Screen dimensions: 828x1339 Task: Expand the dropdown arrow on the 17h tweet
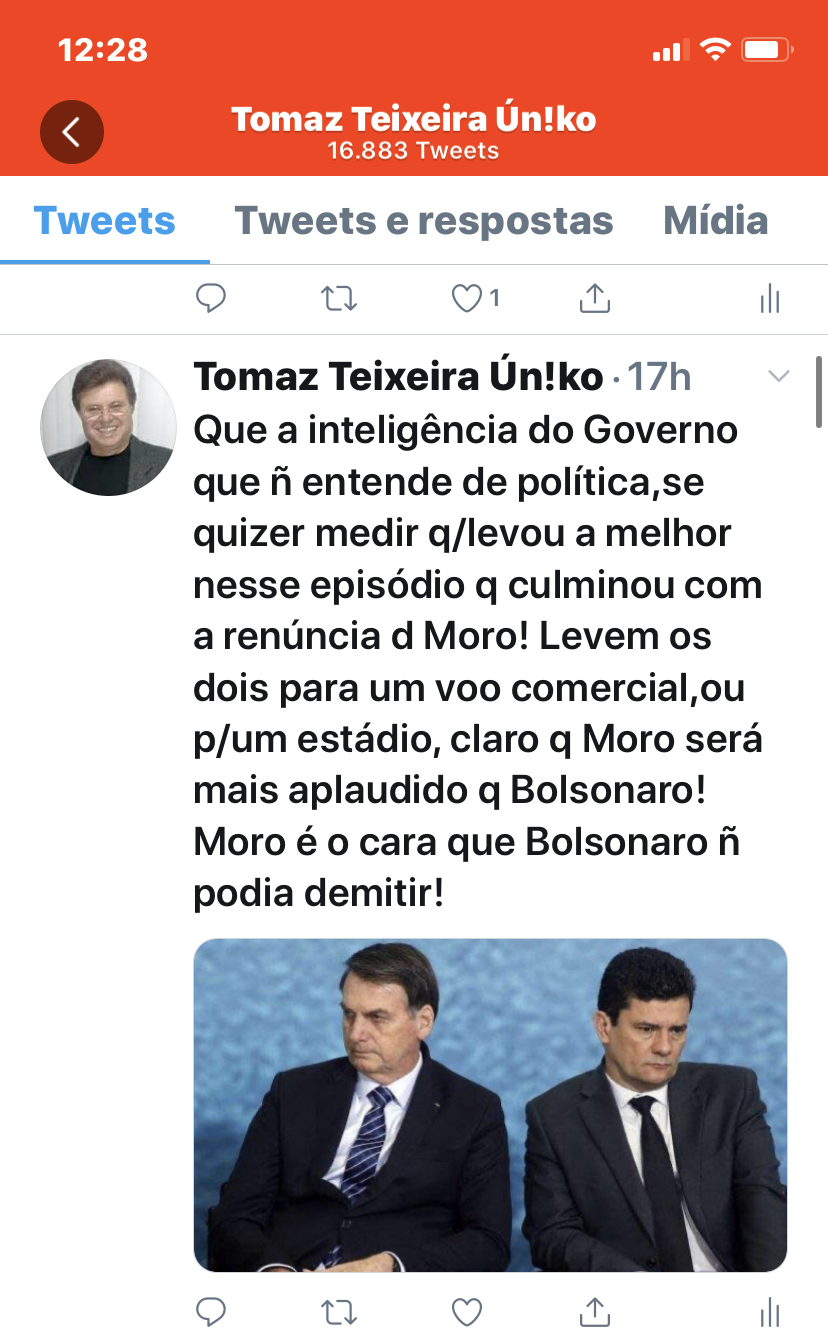pos(778,376)
